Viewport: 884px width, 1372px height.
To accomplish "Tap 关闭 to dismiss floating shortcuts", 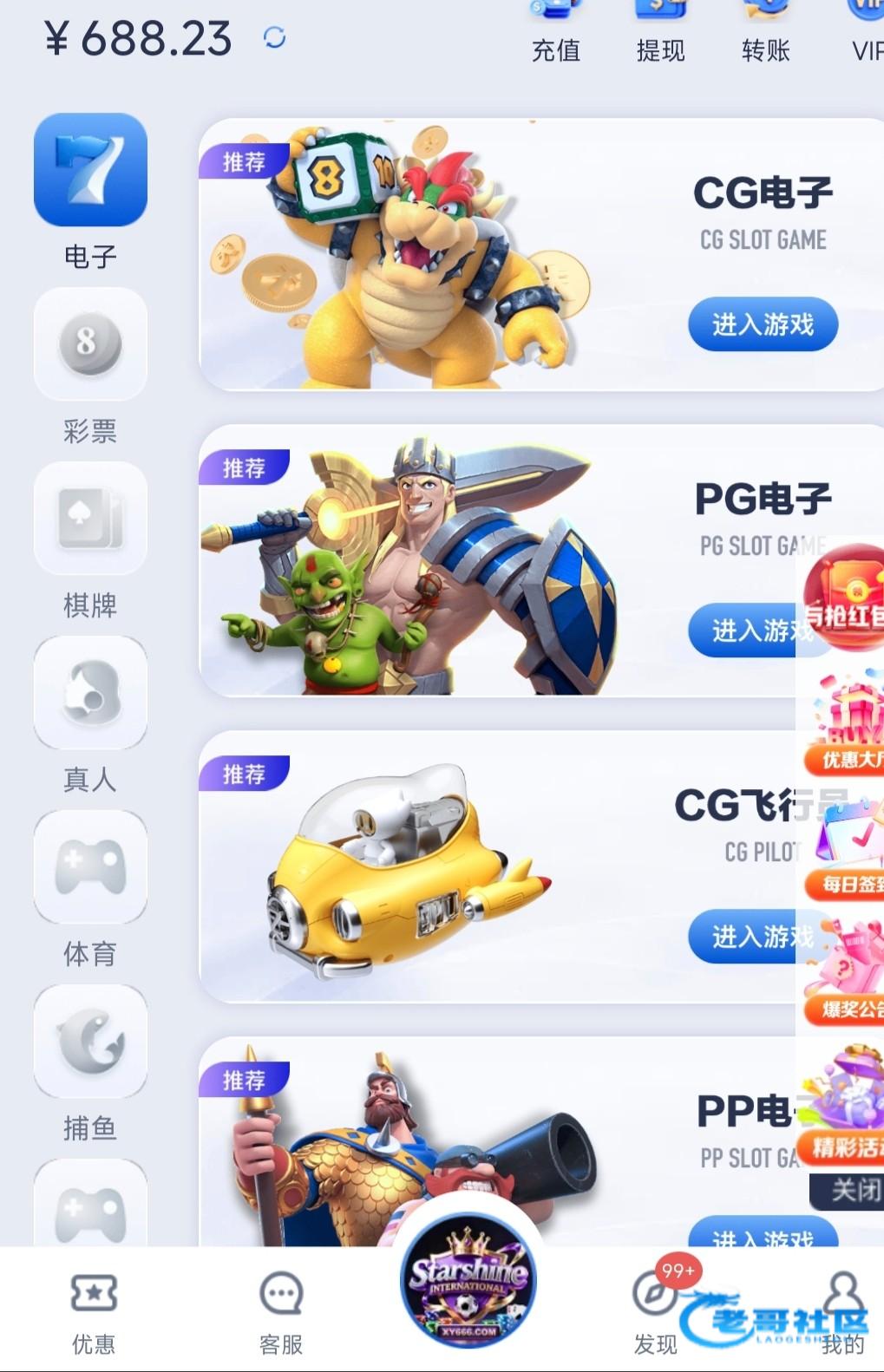I will [854, 1190].
